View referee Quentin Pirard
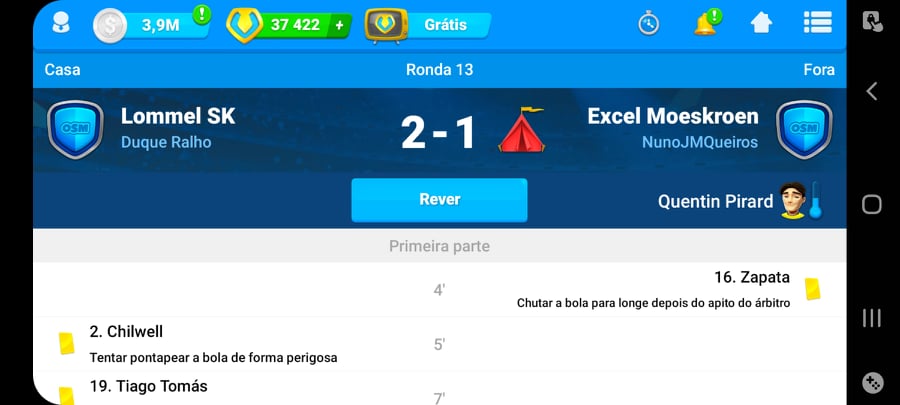This screenshot has height=405, width=900. tap(715, 201)
